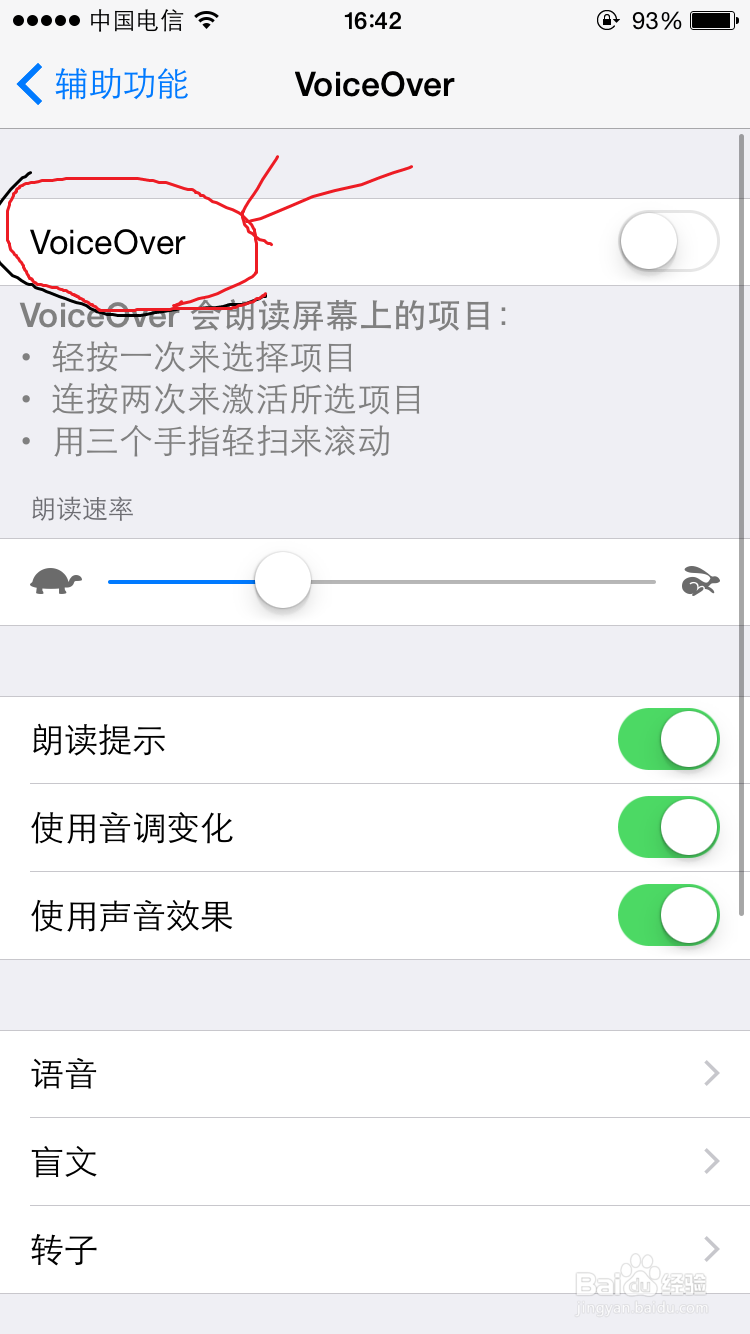Disable the 使用声音效果 switch
Viewport: 750px width, 1334px height.
(668, 915)
